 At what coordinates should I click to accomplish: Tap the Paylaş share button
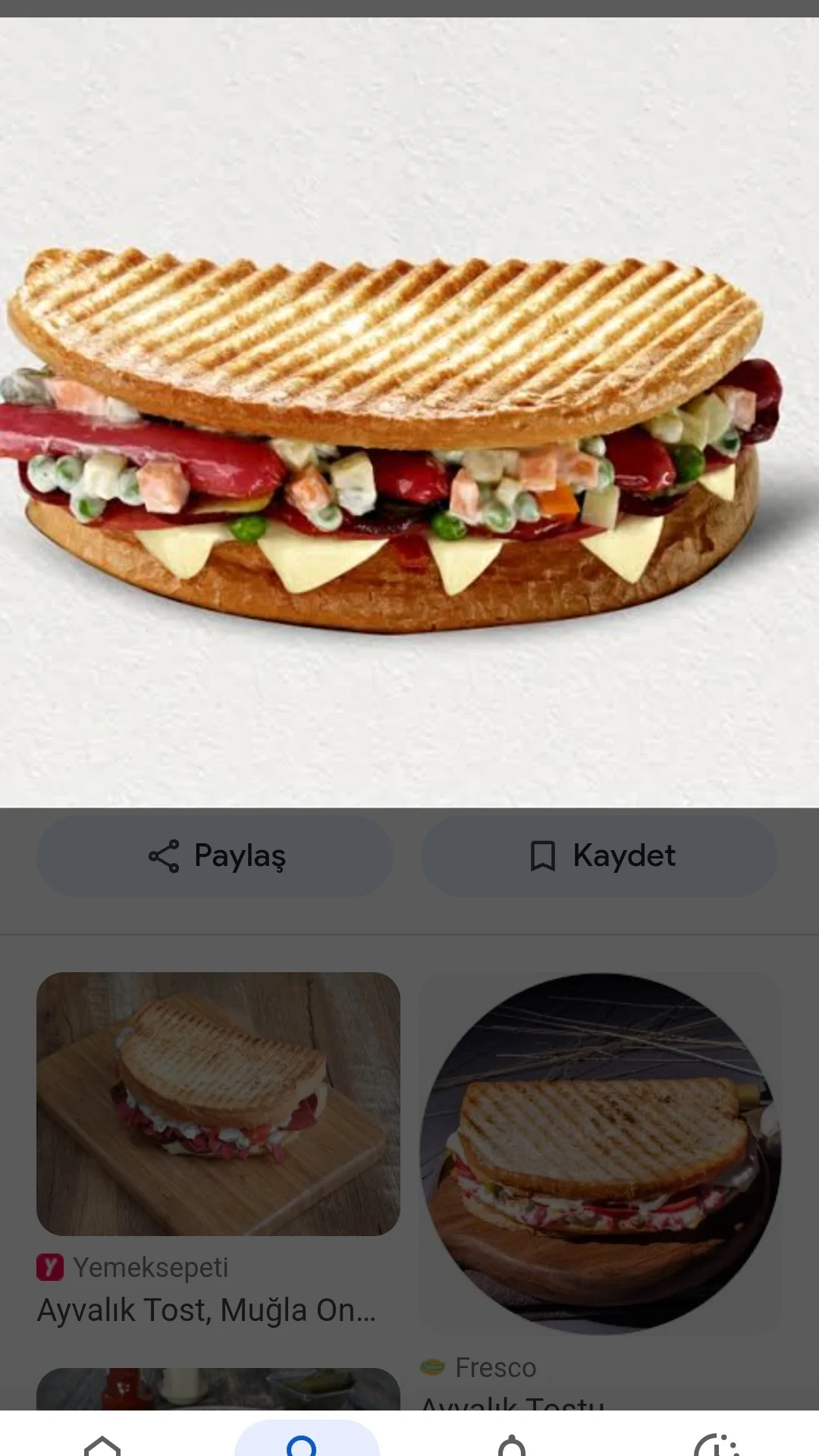[215, 855]
